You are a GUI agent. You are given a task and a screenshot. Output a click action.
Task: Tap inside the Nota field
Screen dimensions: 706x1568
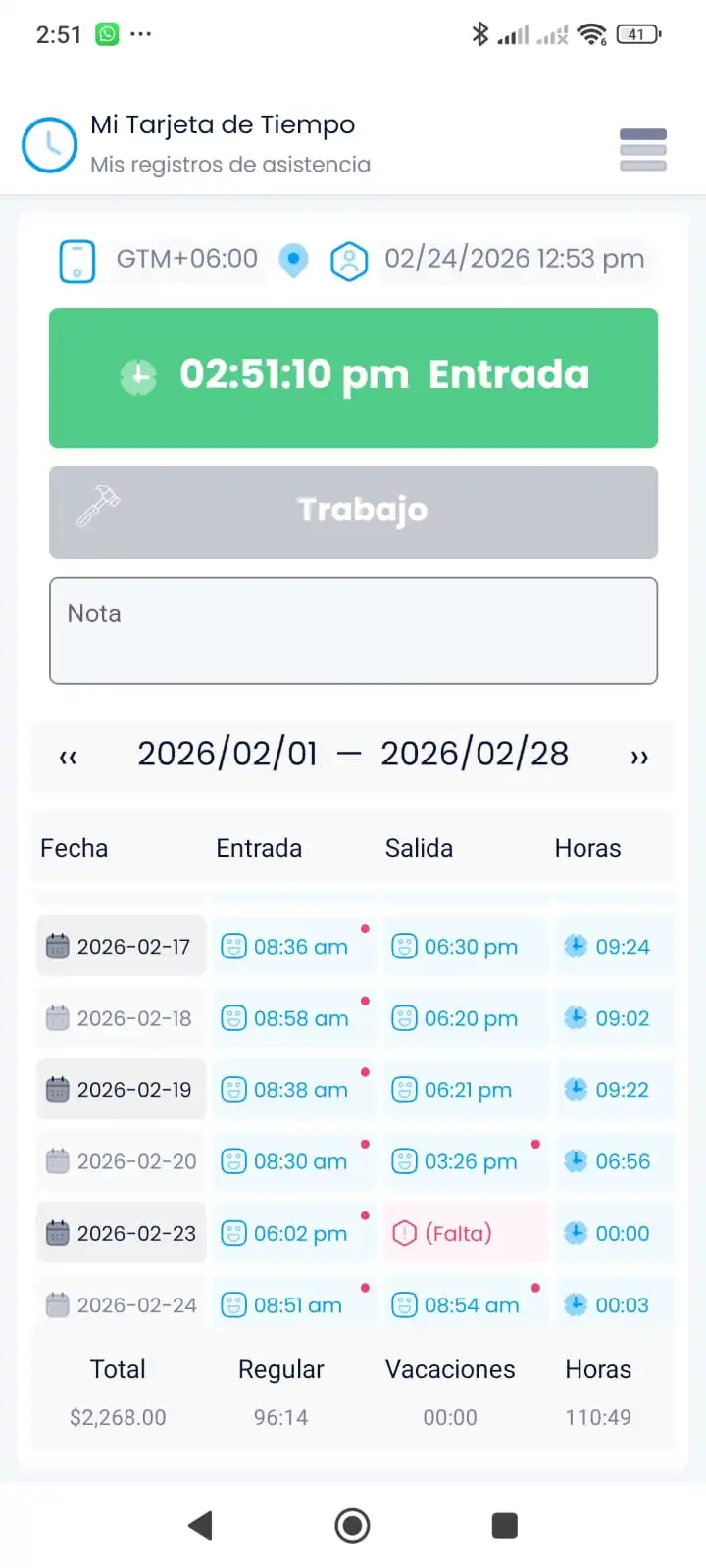[x=353, y=630]
